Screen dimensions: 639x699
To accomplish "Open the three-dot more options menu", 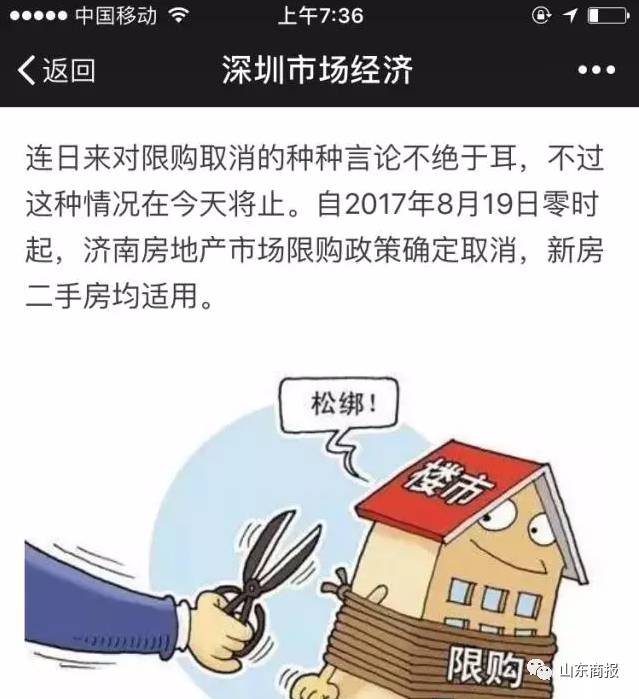I will (597, 70).
